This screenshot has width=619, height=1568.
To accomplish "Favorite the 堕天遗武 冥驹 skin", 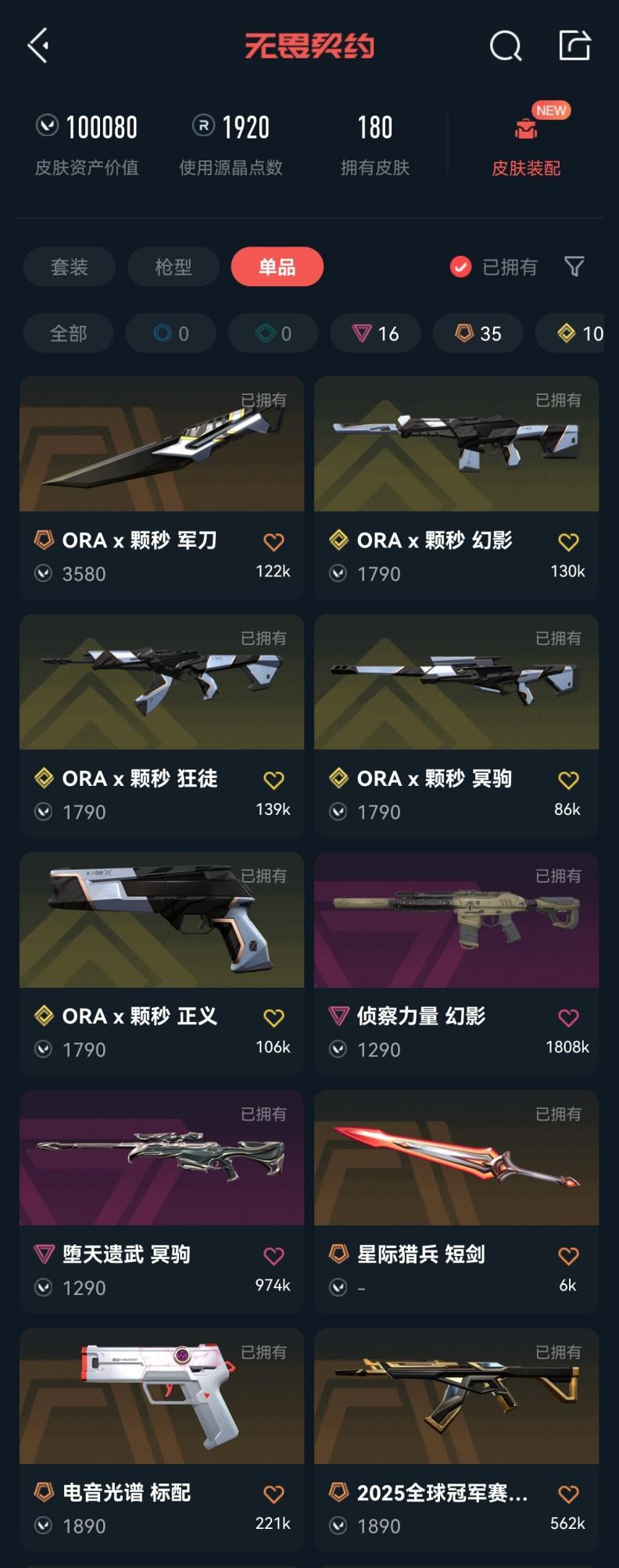I will [x=274, y=1256].
